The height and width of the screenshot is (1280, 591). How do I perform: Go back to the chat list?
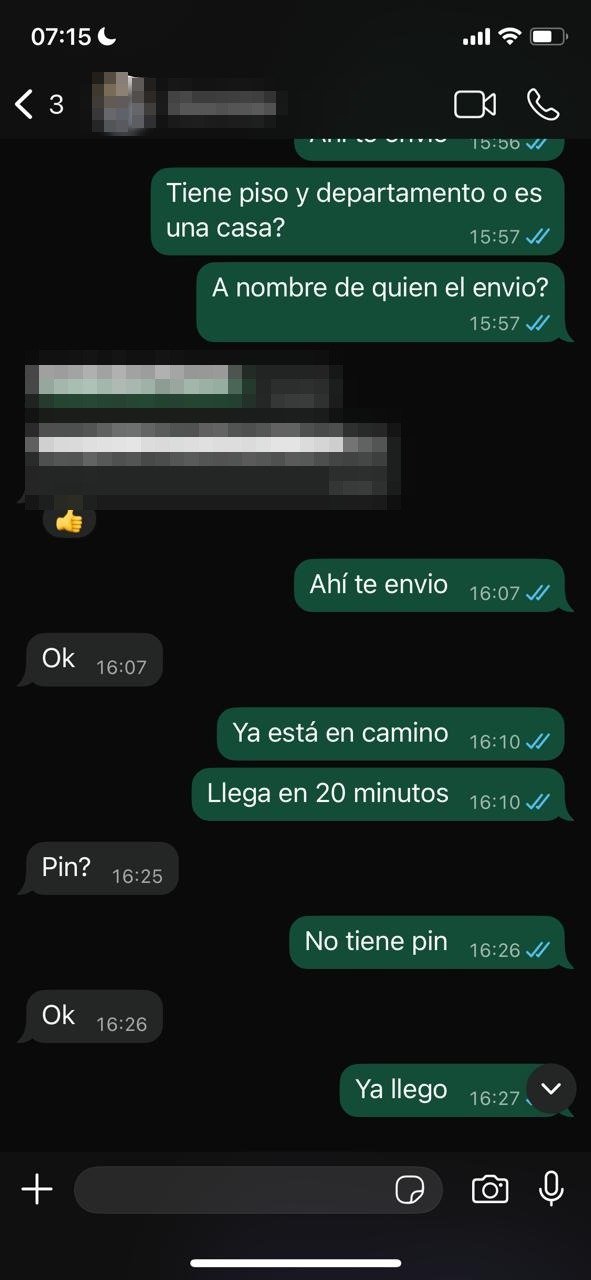click(x=38, y=103)
